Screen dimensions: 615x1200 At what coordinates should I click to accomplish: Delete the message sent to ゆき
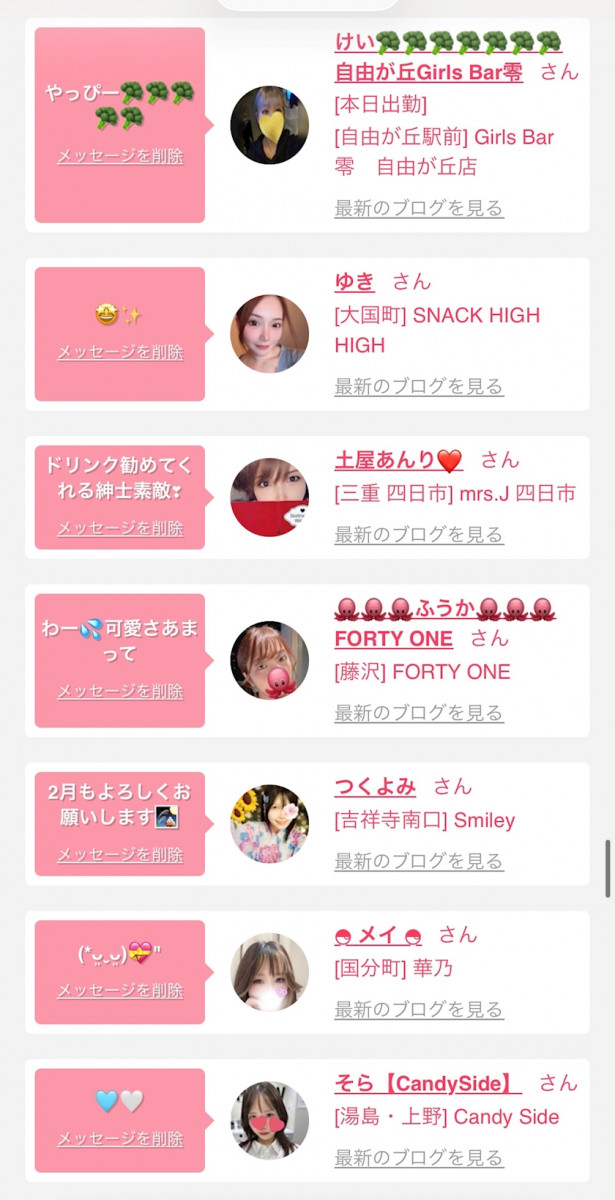(120, 352)
